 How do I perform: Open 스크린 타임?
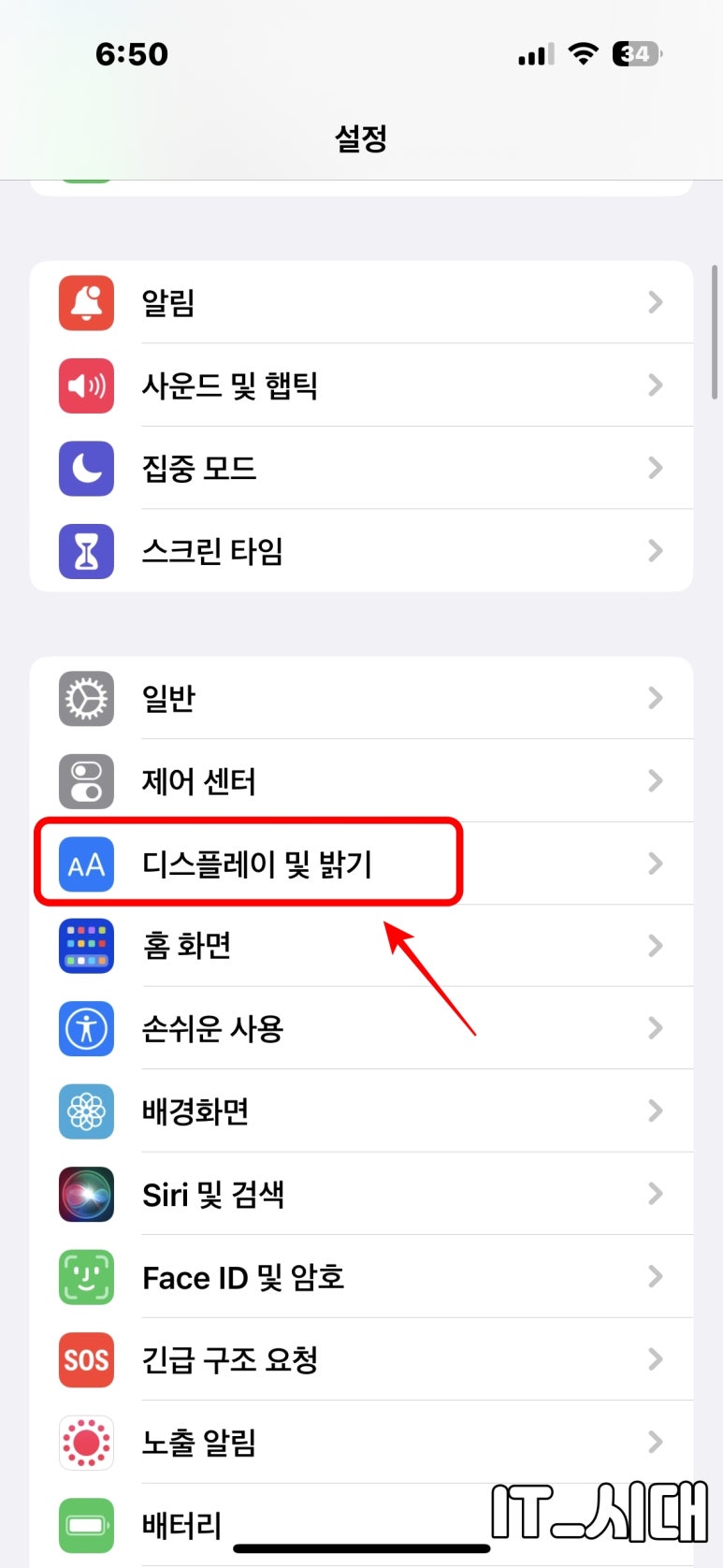[x=361, y=550]
